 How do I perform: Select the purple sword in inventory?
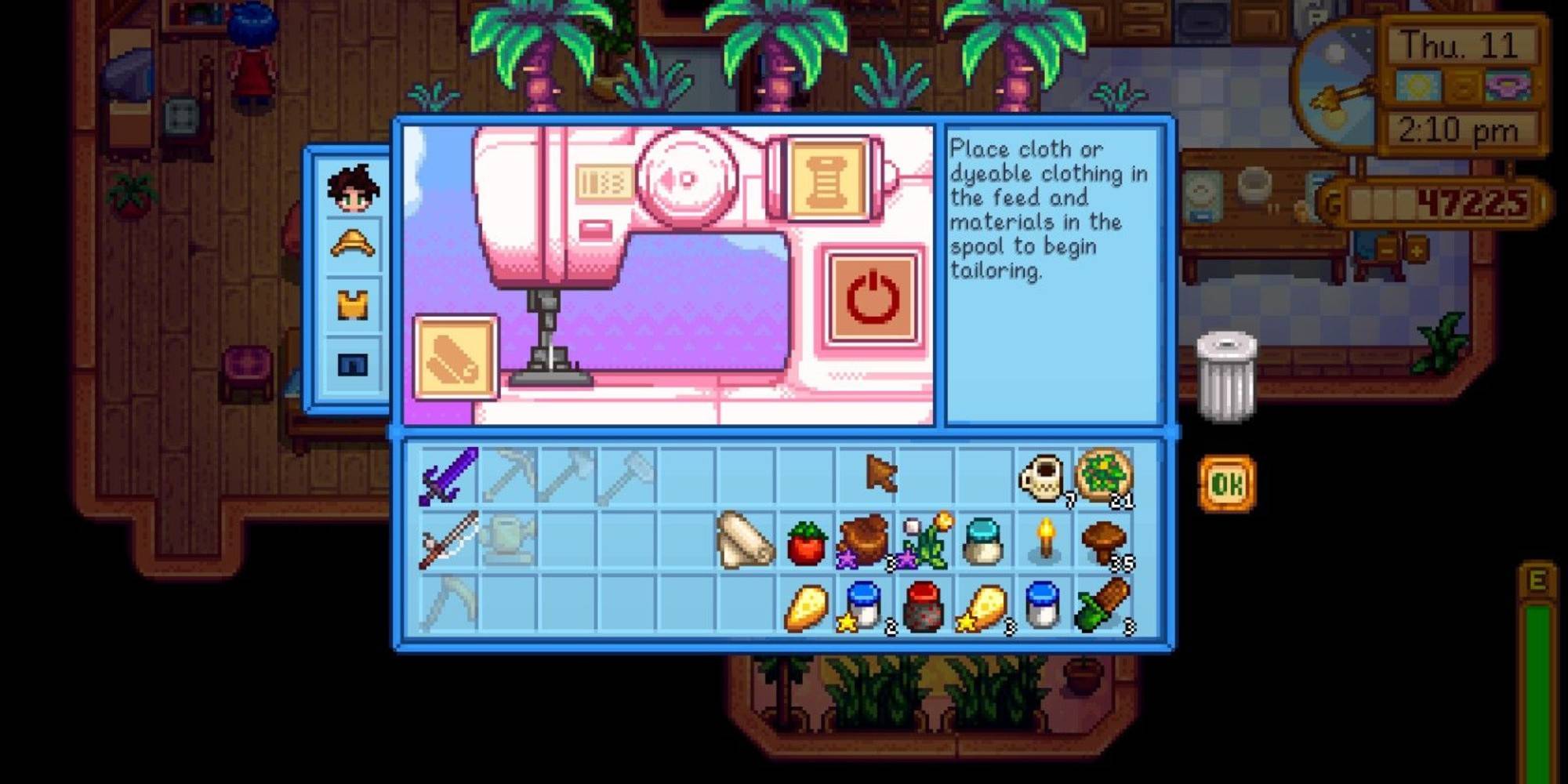tap(448, 475)
